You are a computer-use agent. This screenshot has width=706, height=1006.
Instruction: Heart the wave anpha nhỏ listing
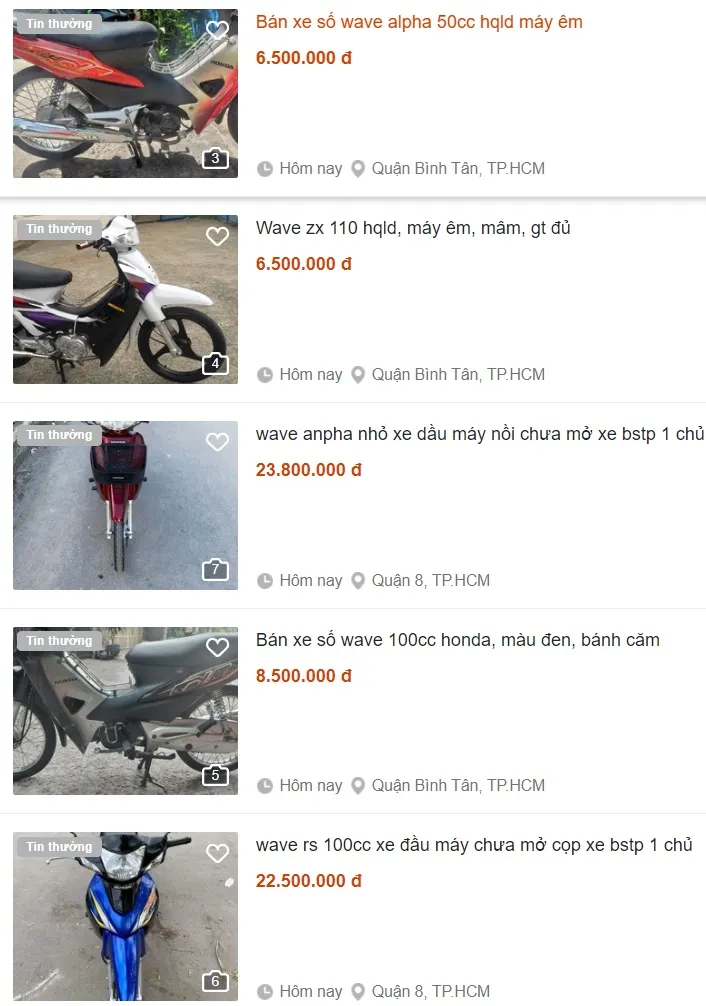click(x=217, y=442)
